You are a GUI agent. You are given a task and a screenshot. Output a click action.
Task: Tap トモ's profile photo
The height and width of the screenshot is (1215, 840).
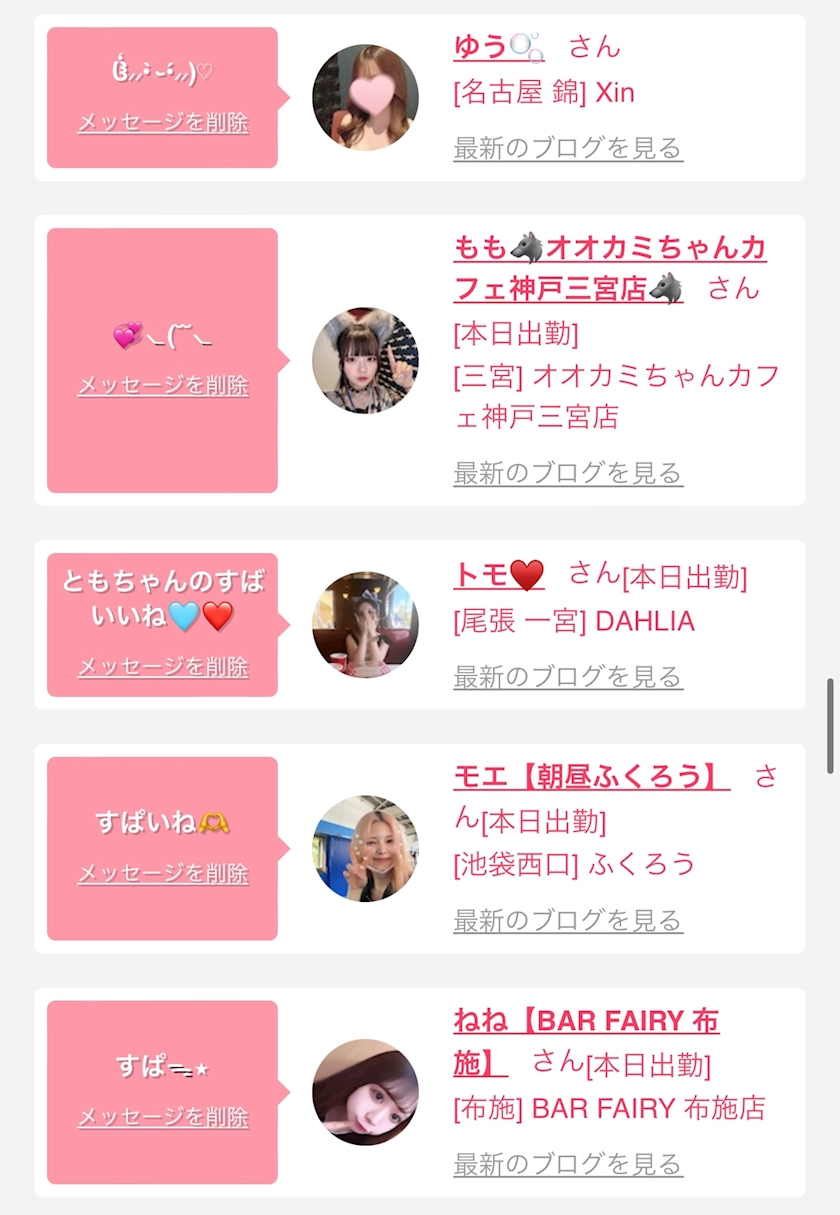click(x=365, y=625)
